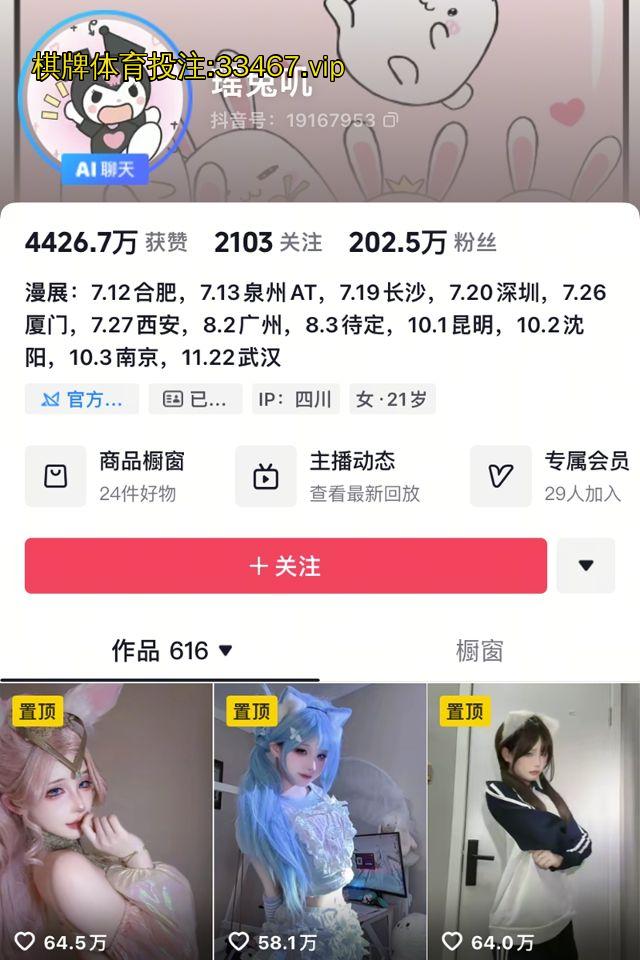
Task: Follow this account with + 关注
Action: [x=286, y=566]
